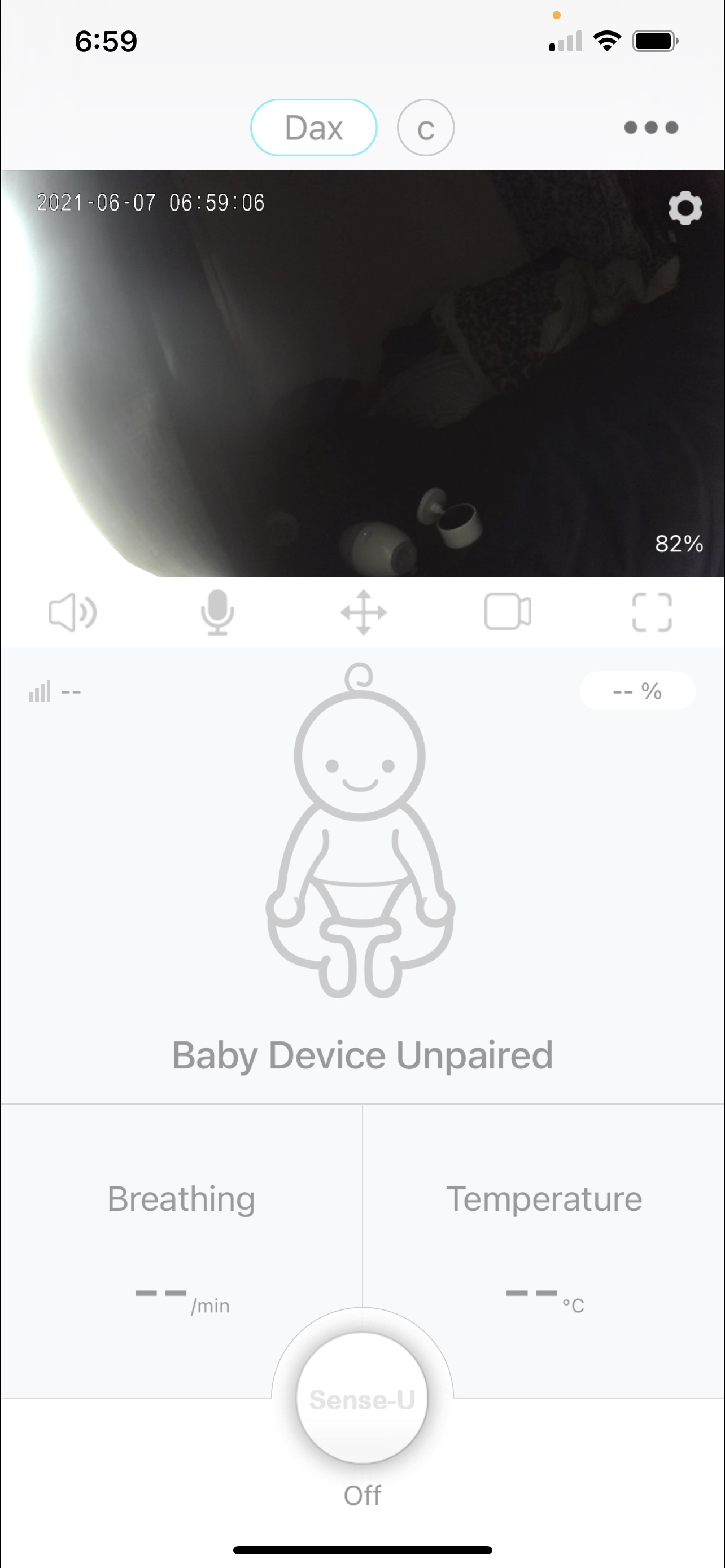This screenshot has height=1568, width=725.
Task: Toggle the camera speaker sound
Action: (x=72, y=612)
